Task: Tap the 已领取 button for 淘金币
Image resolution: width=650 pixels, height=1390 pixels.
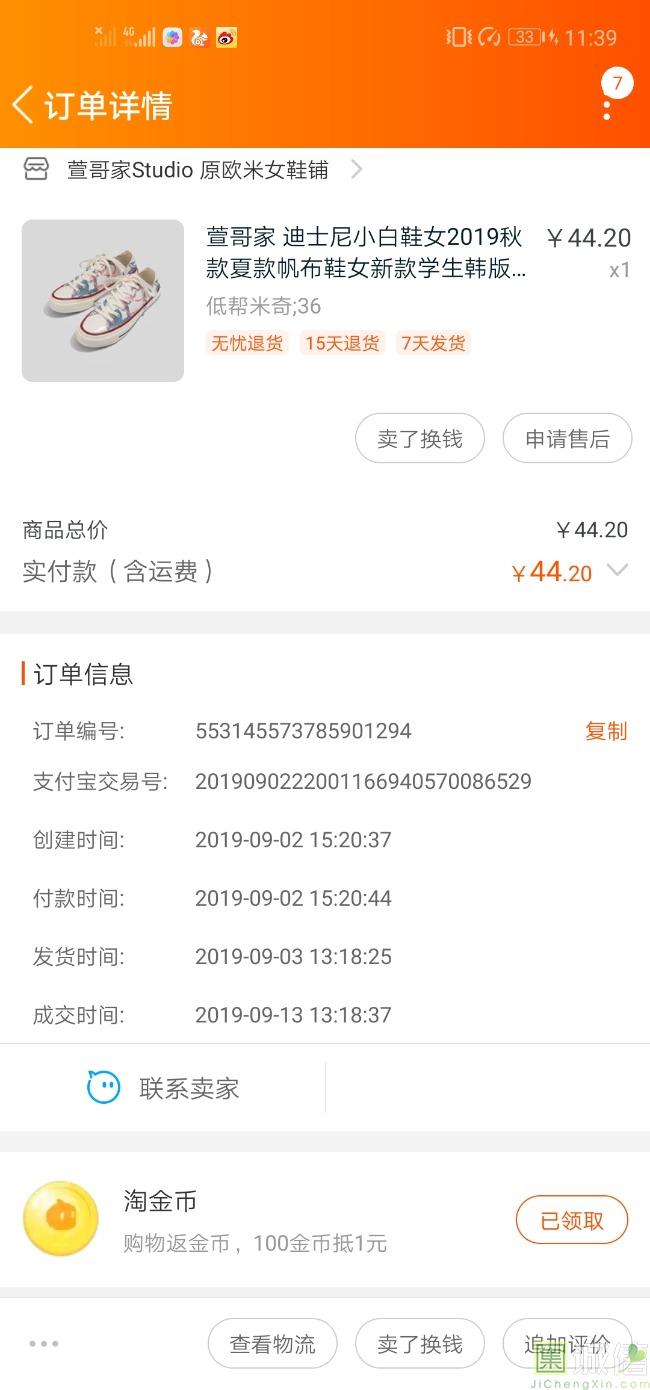Action: pyautogui.click(x=572, y=1220)
